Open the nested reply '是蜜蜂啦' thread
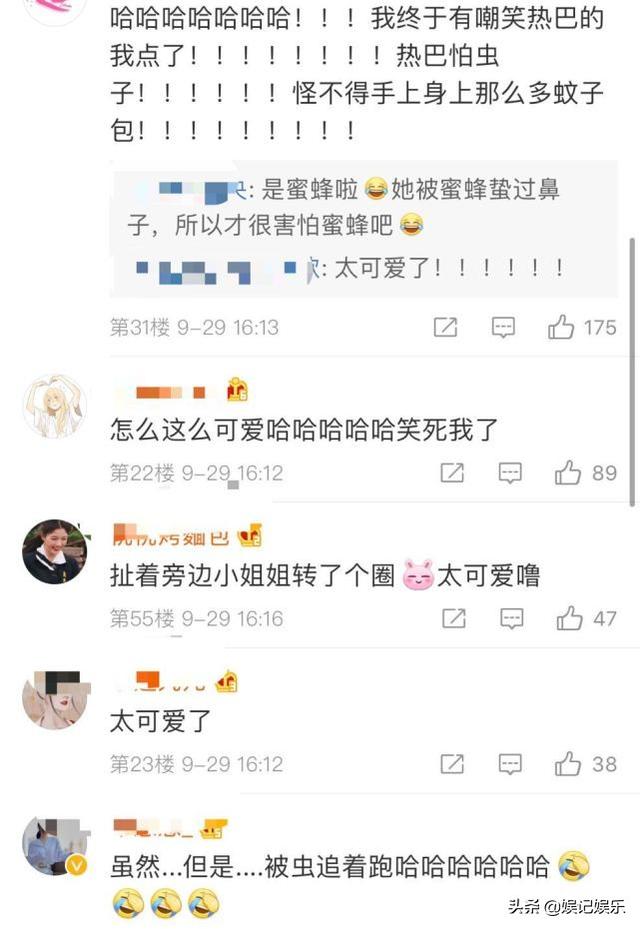The image size is (640, 929). (x=360, y=205)
